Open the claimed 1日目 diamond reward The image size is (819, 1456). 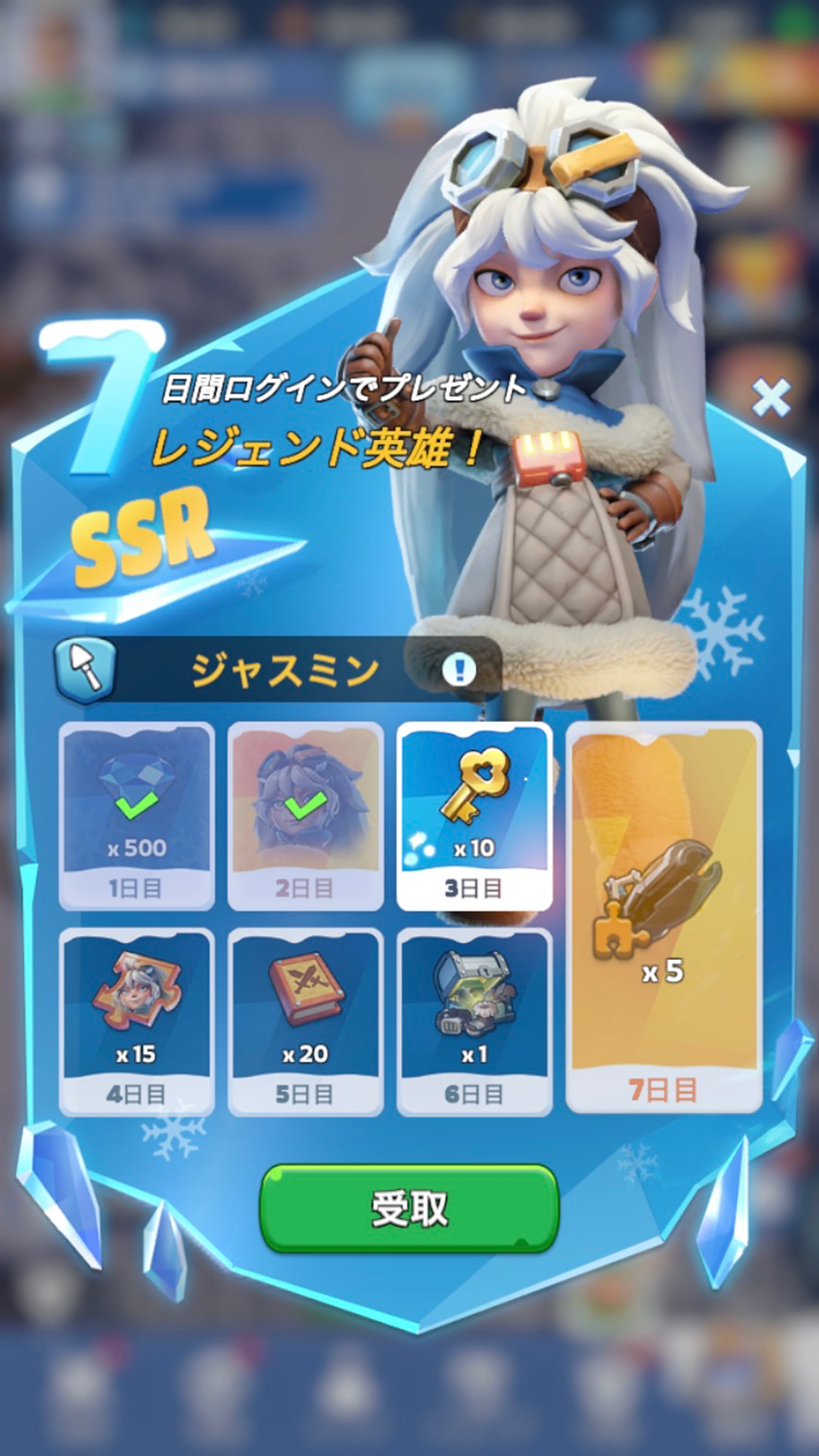(x=136, y=816)
